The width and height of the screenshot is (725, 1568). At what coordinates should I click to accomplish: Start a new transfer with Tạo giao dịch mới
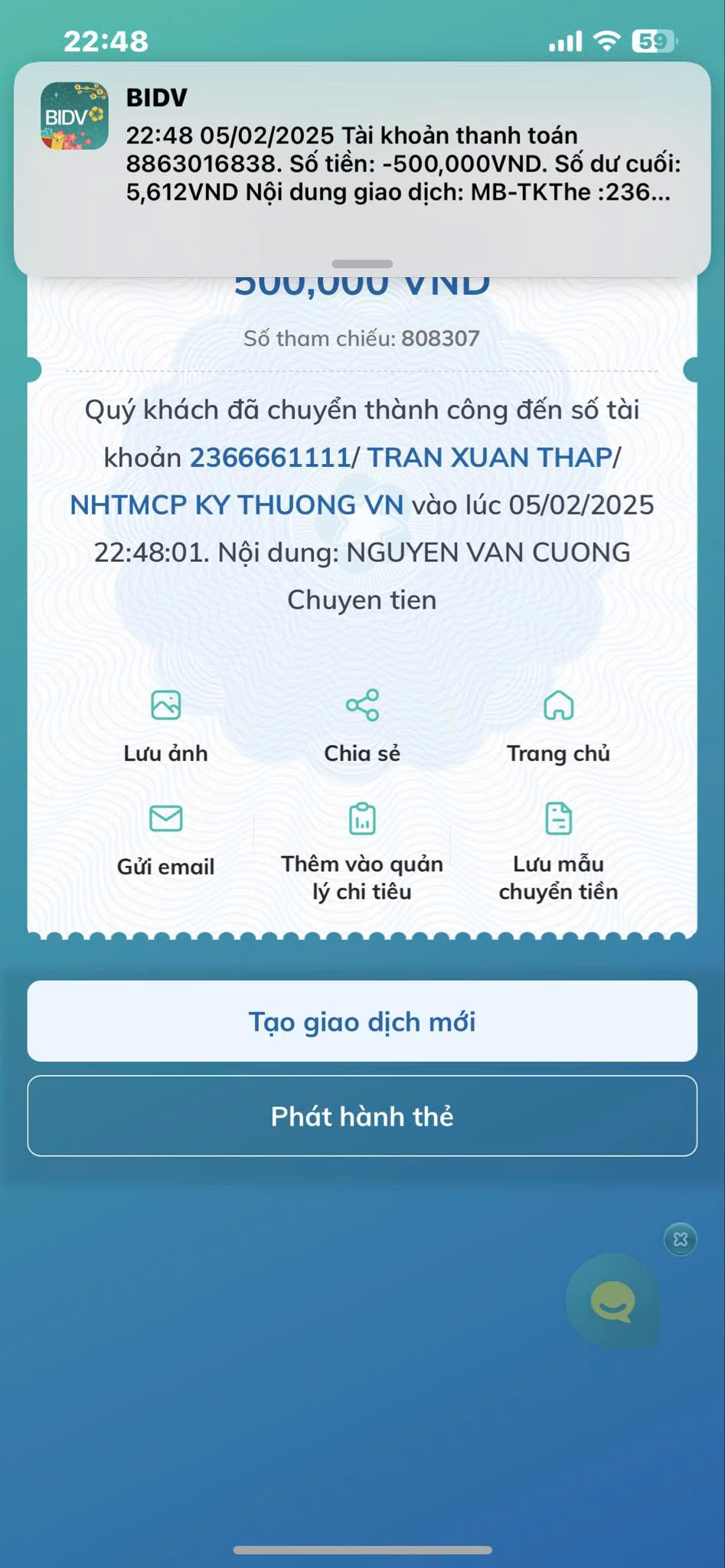362,1021
